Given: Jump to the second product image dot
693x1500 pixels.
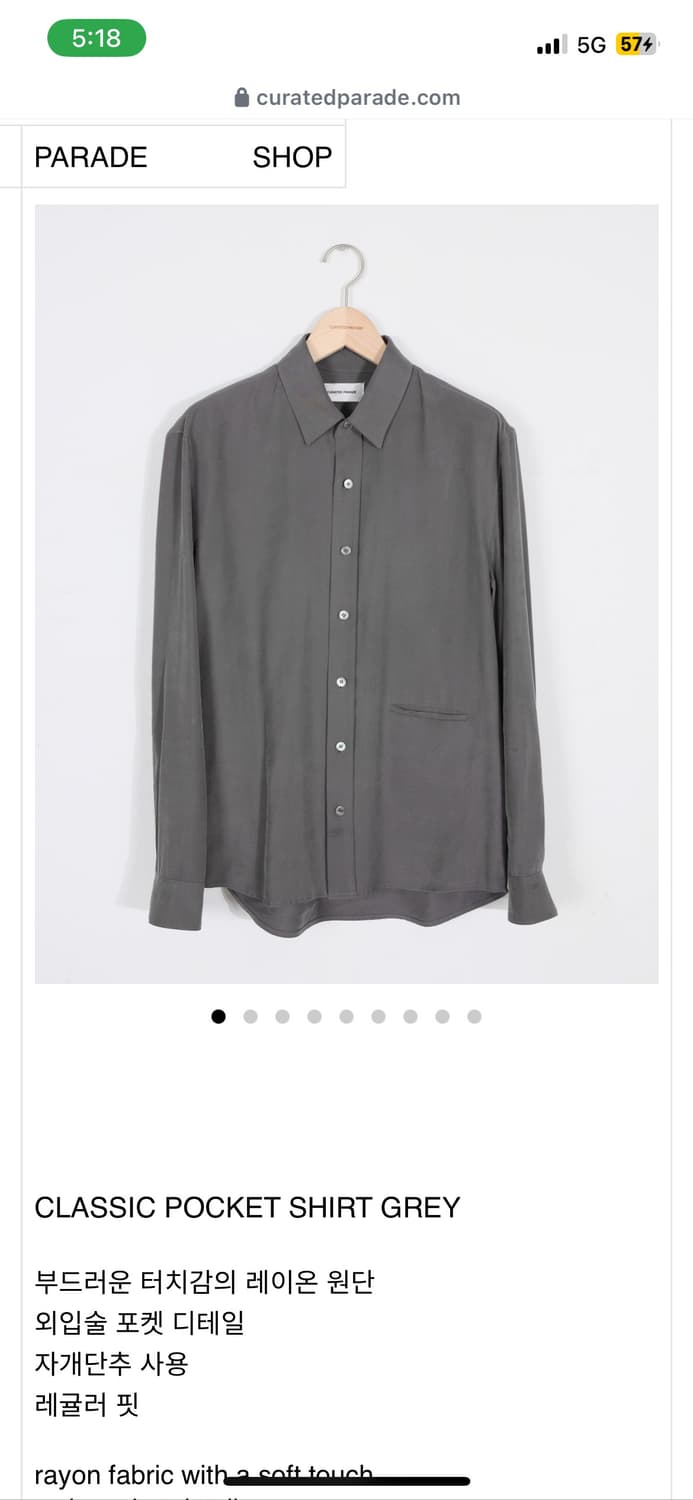Looking at the screenshot, I should pos(250,1017).
